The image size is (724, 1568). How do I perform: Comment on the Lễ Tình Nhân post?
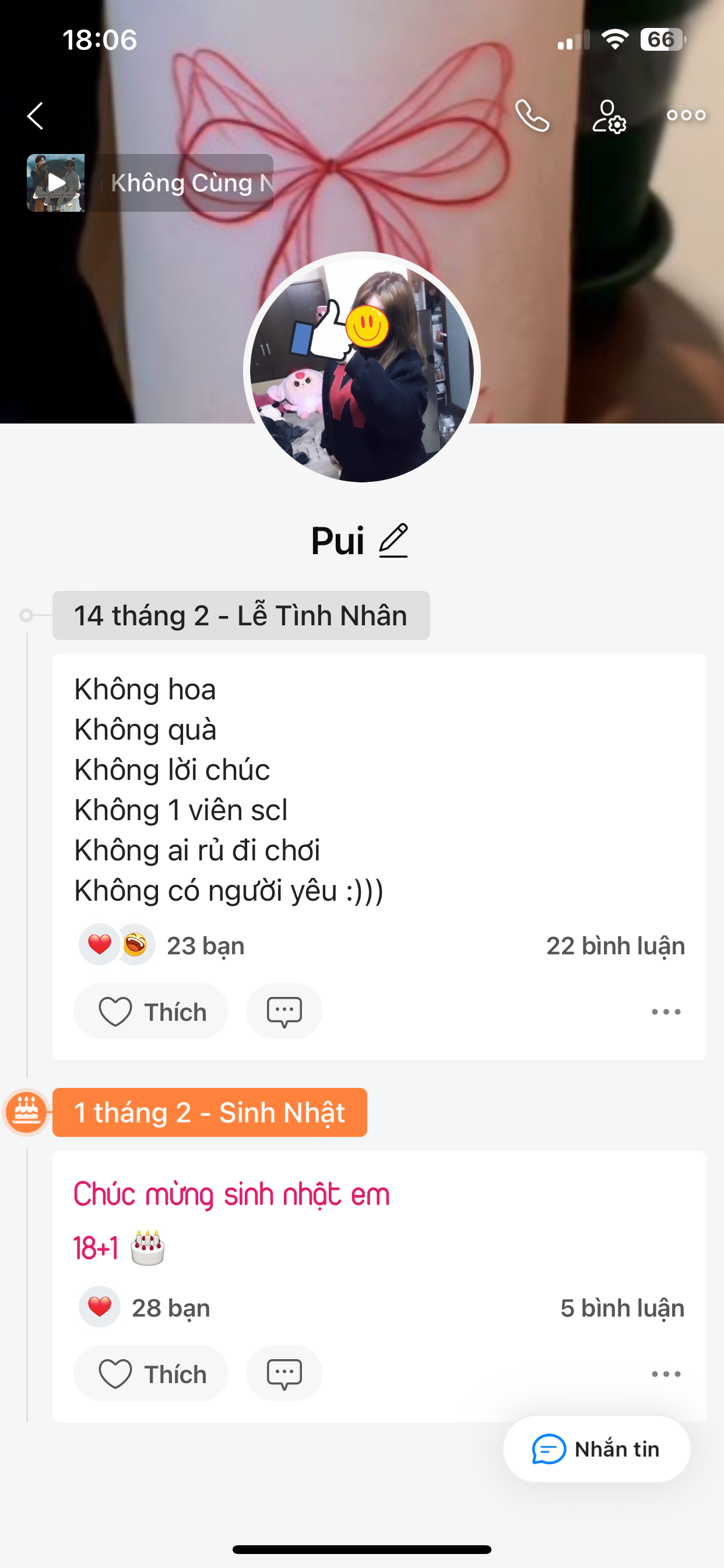[x=284, y=1012]
